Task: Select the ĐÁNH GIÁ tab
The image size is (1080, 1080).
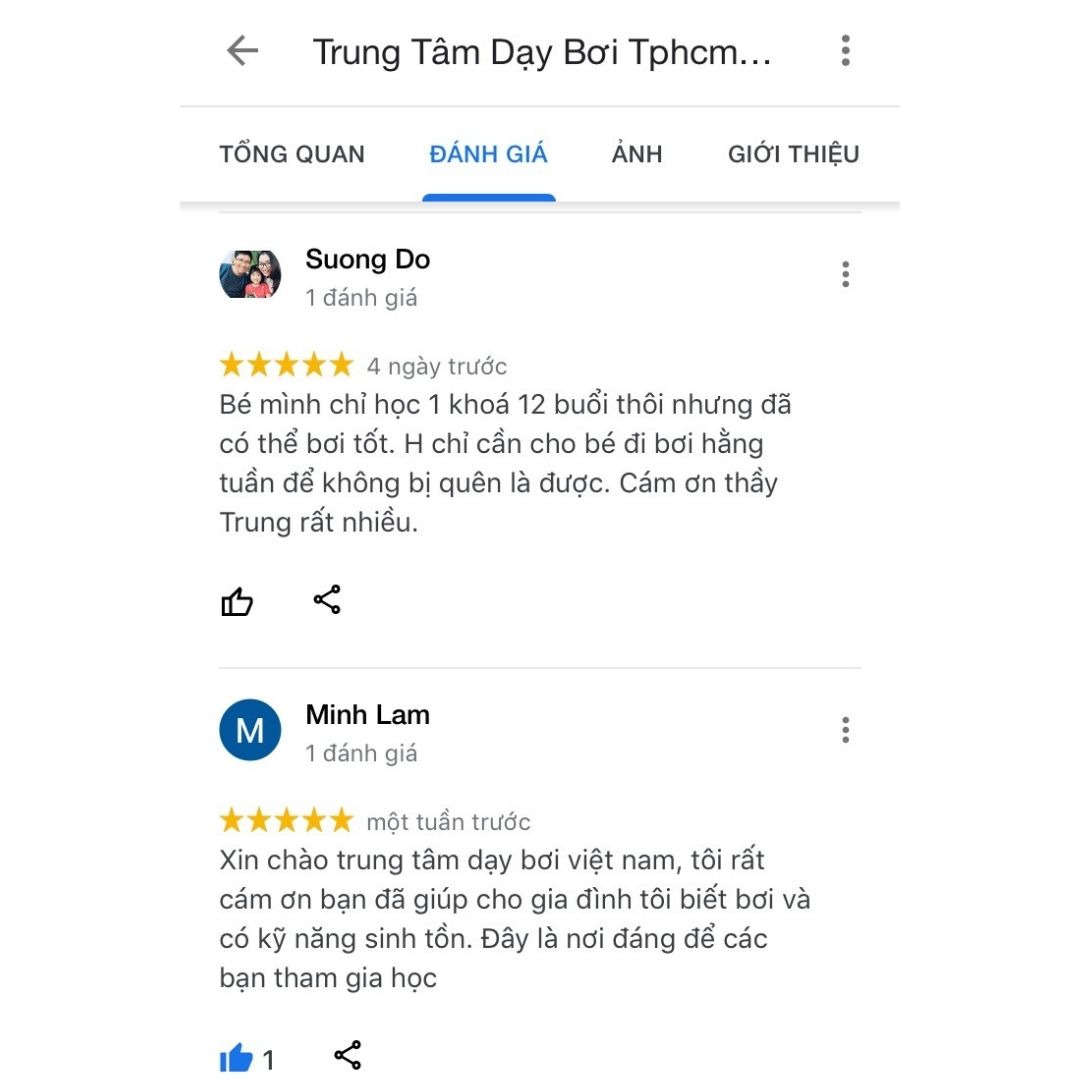Action: click(x=488, y=155)
